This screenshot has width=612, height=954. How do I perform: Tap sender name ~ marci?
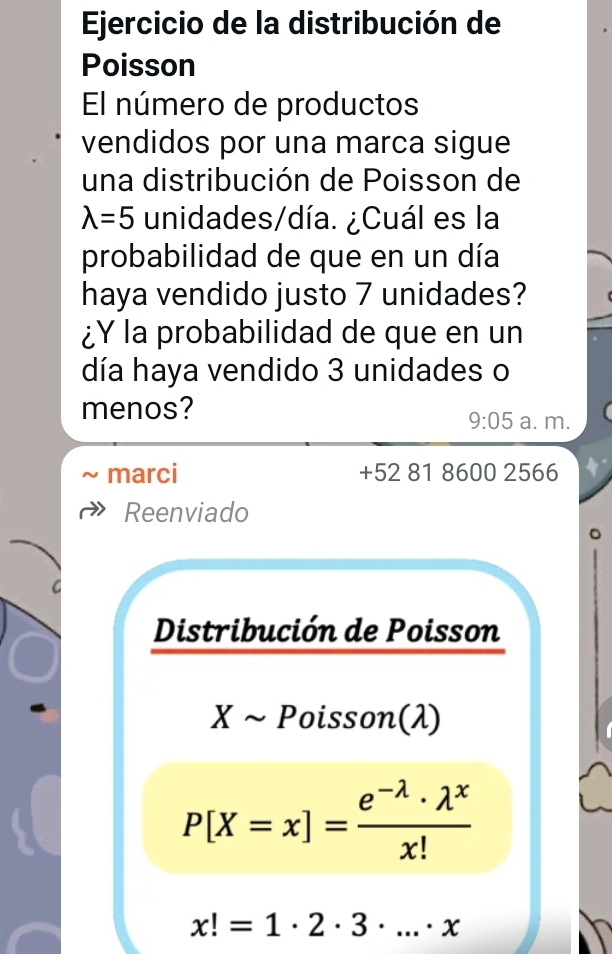[132, 472]
